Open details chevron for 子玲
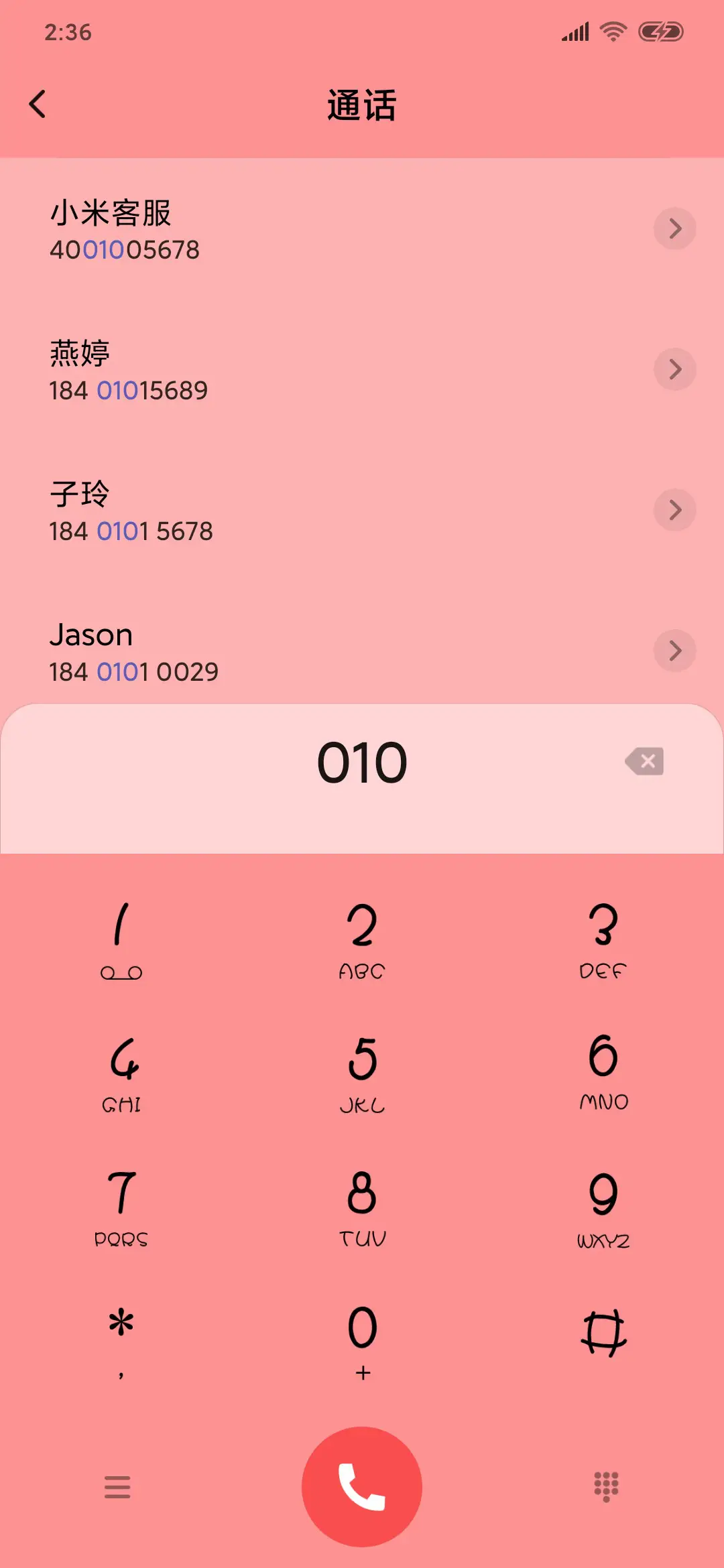Image resolution: width=724 pixels, height=1568 pixels. point(674,511)
